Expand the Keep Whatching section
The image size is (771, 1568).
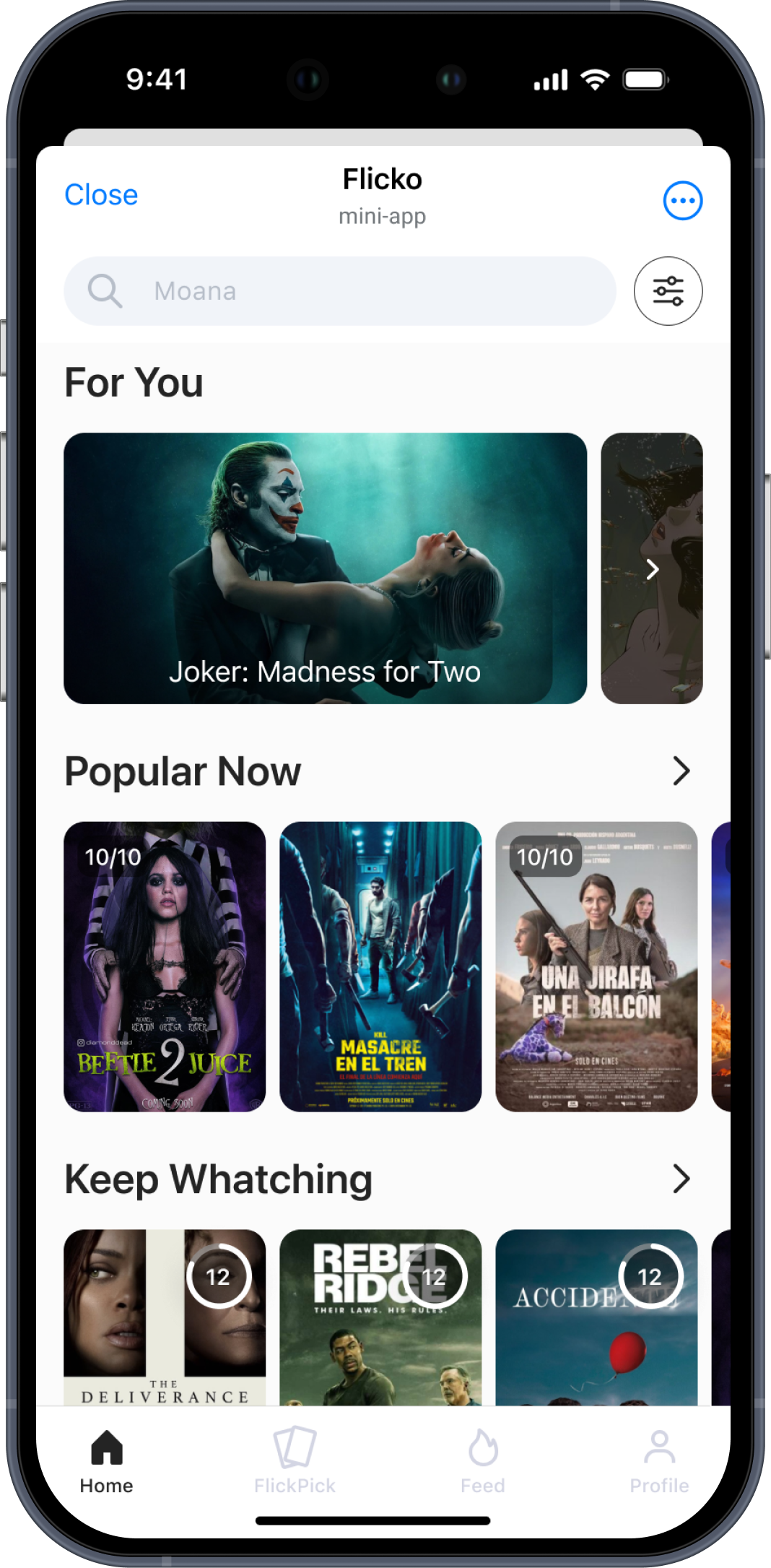681,1179
